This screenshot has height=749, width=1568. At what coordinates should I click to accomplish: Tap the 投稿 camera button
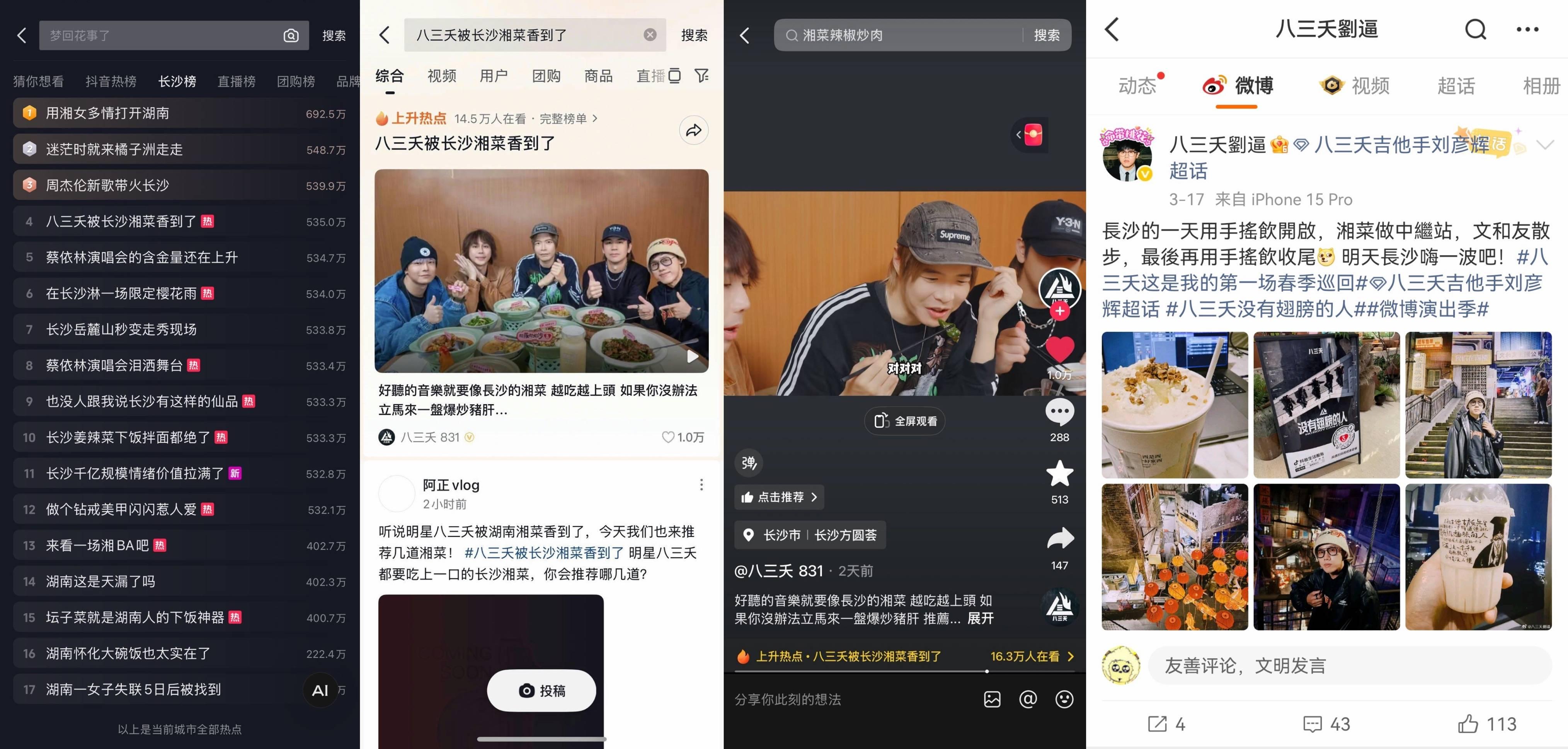click(541, 691)
